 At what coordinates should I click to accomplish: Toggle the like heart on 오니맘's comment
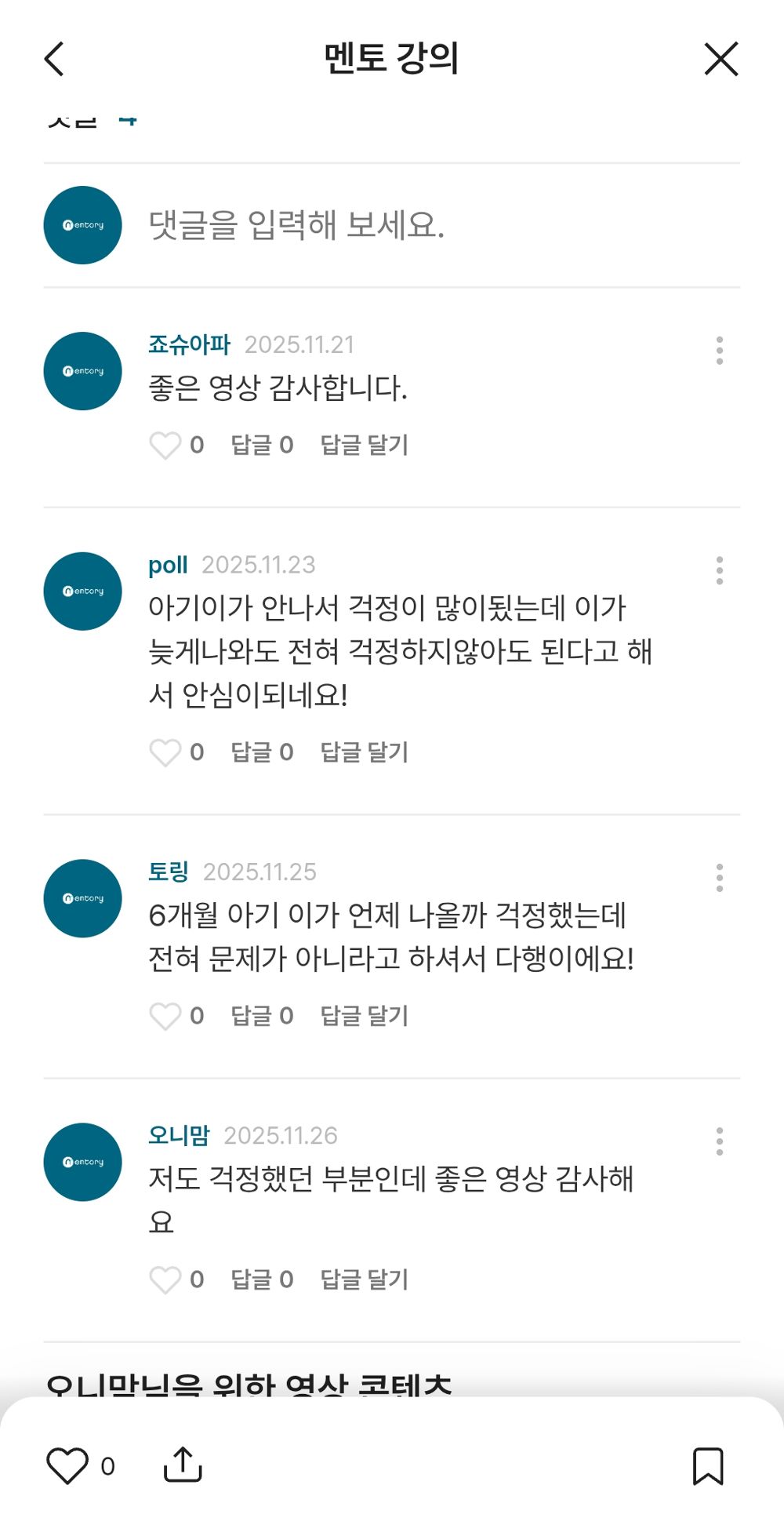165,1279
